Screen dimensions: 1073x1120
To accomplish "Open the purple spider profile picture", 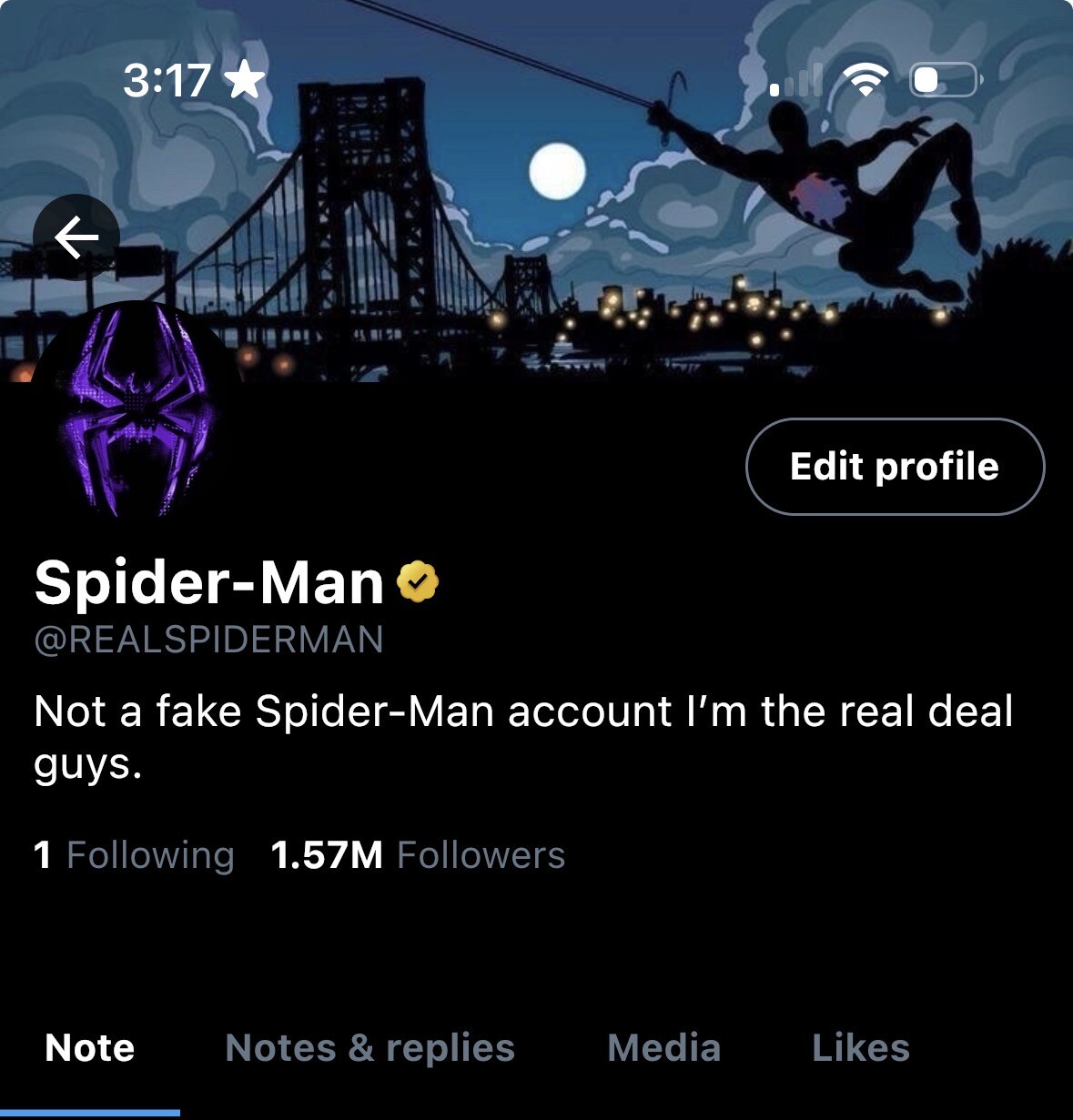I will click(x=137, y=409).
